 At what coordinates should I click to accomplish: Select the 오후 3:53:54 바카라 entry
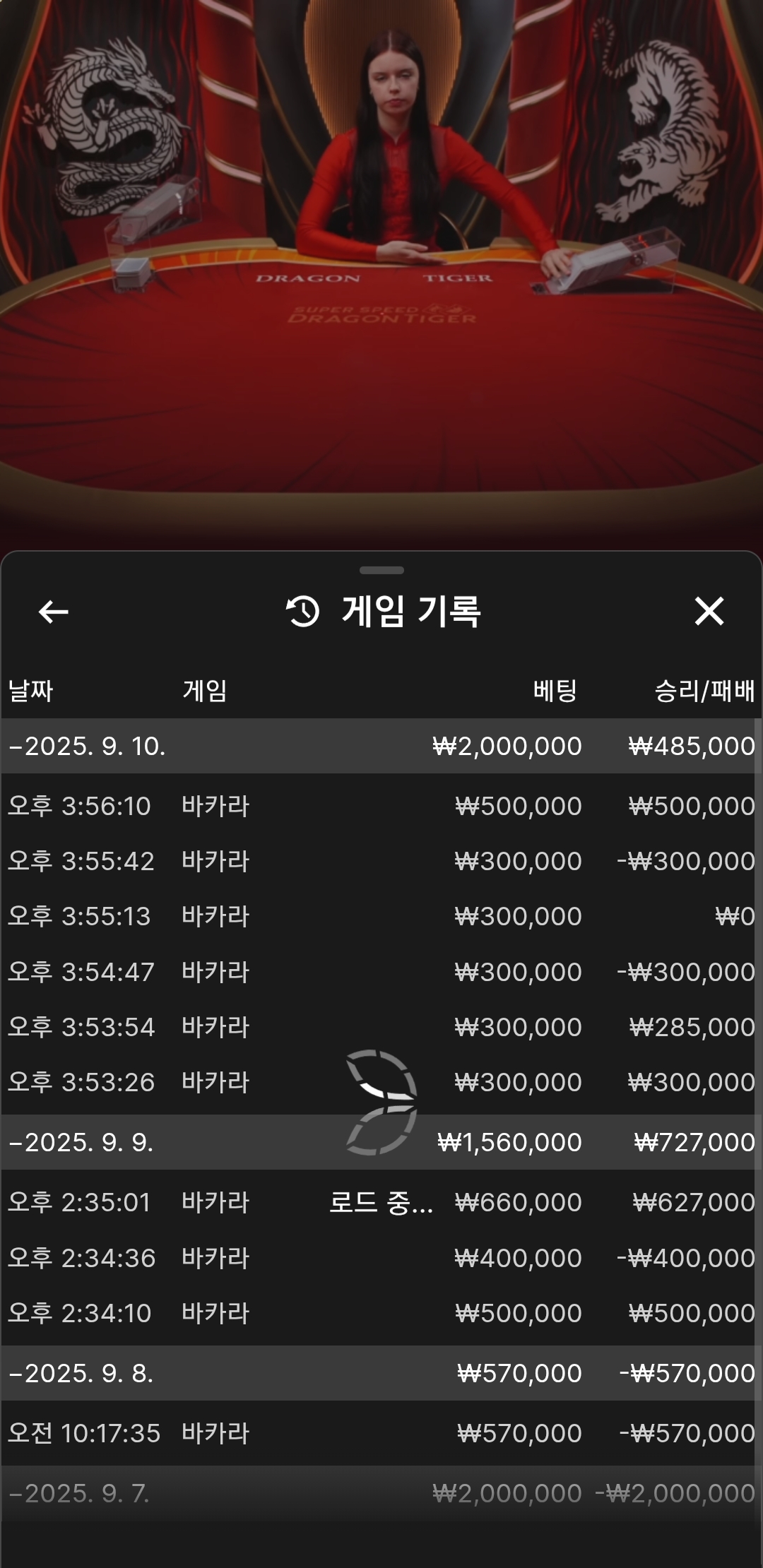(381, 1027)
